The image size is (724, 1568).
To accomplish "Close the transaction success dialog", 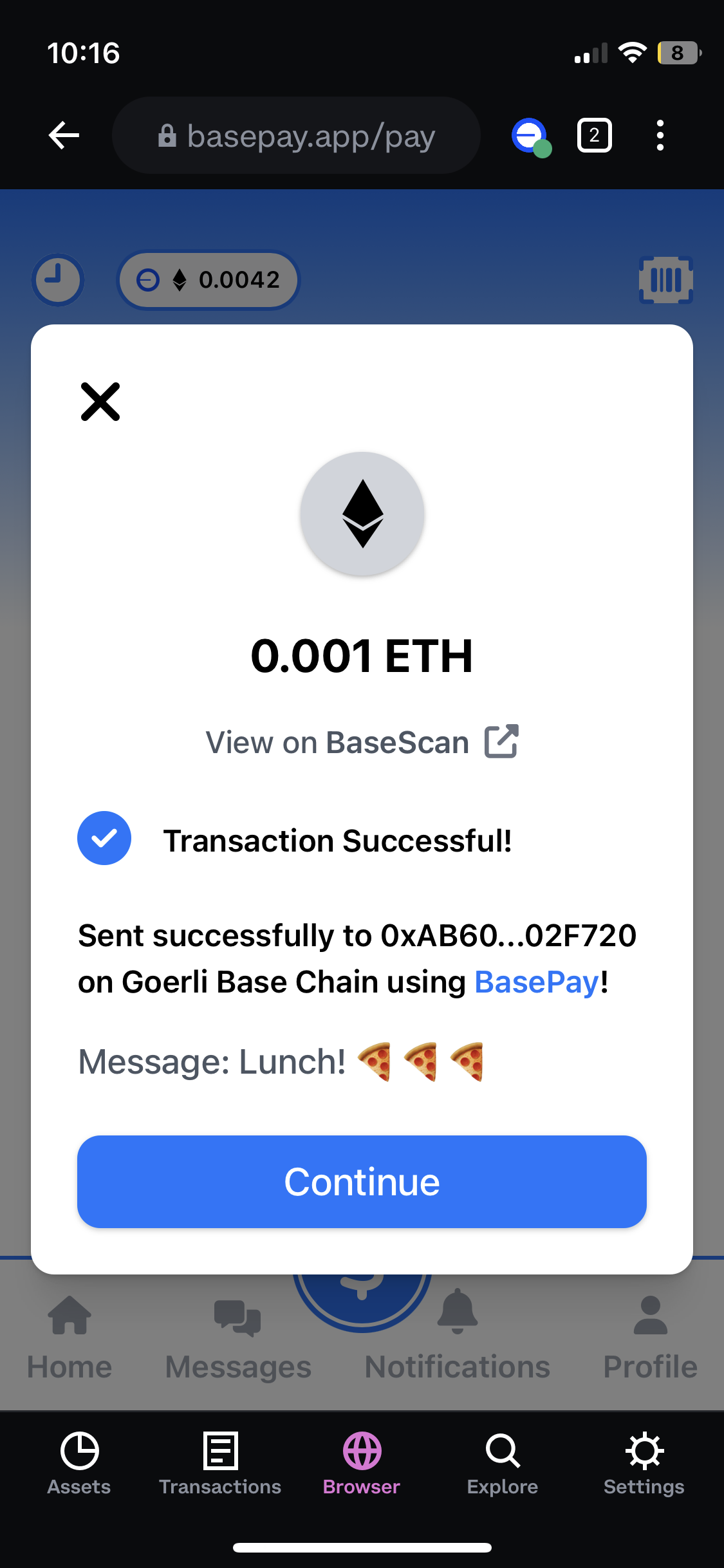I will 100,402.
